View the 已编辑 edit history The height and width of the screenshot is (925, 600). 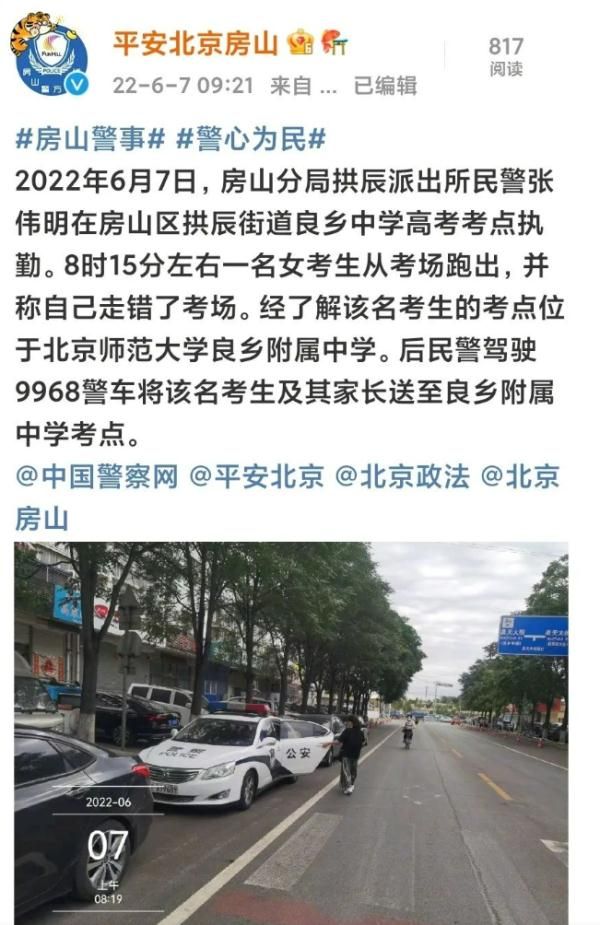click(x=385, y=86)
